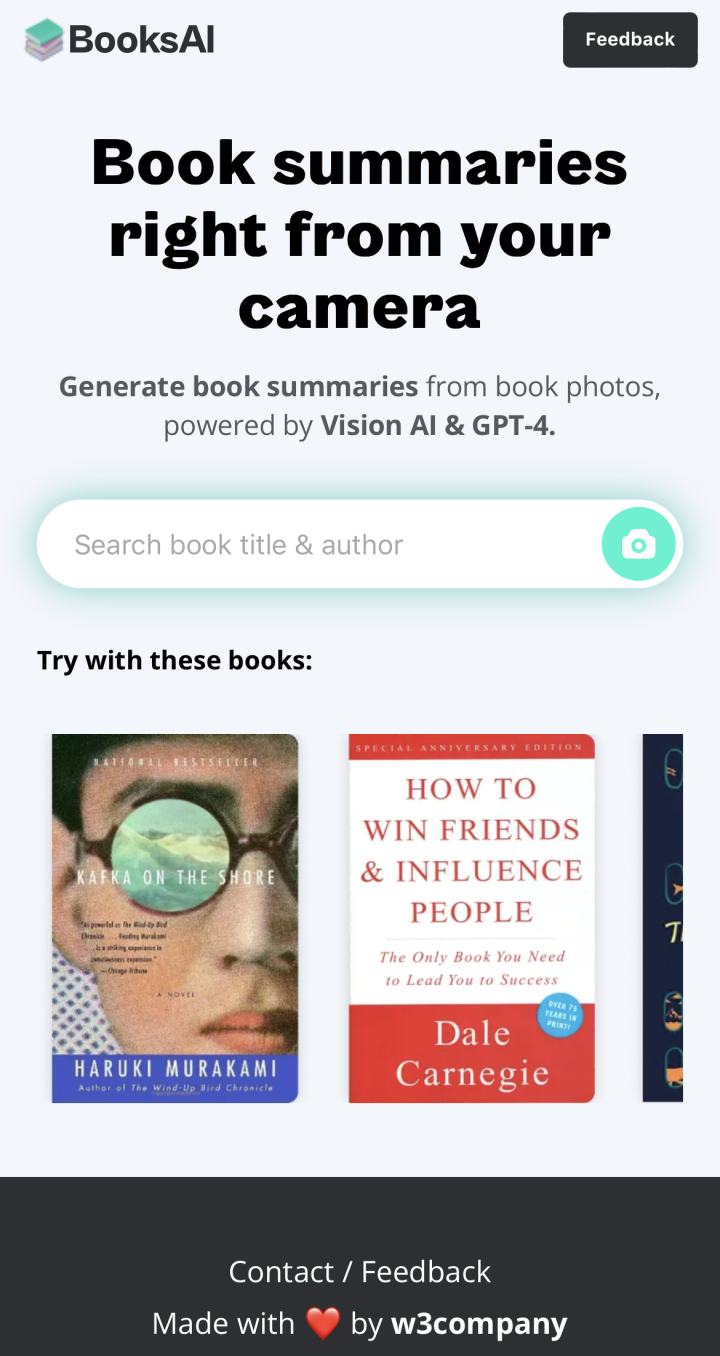This screenshot has height=1356, width=720.
Task: Open the BooksAI home logo
Action: pos(120,40)
